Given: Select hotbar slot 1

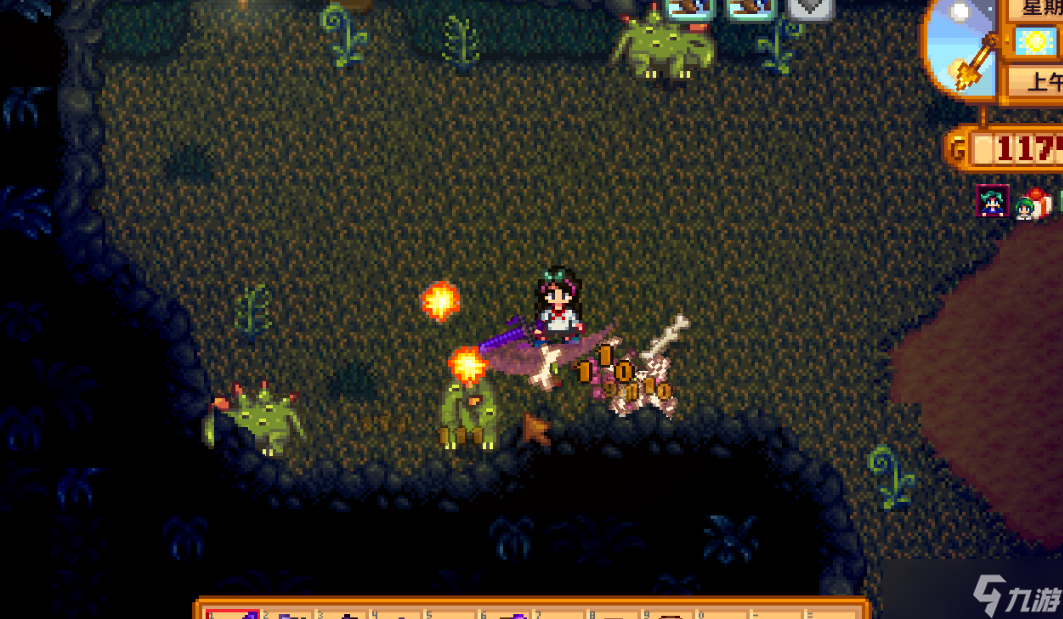Looking at the screenshot, I should point(232,613).
